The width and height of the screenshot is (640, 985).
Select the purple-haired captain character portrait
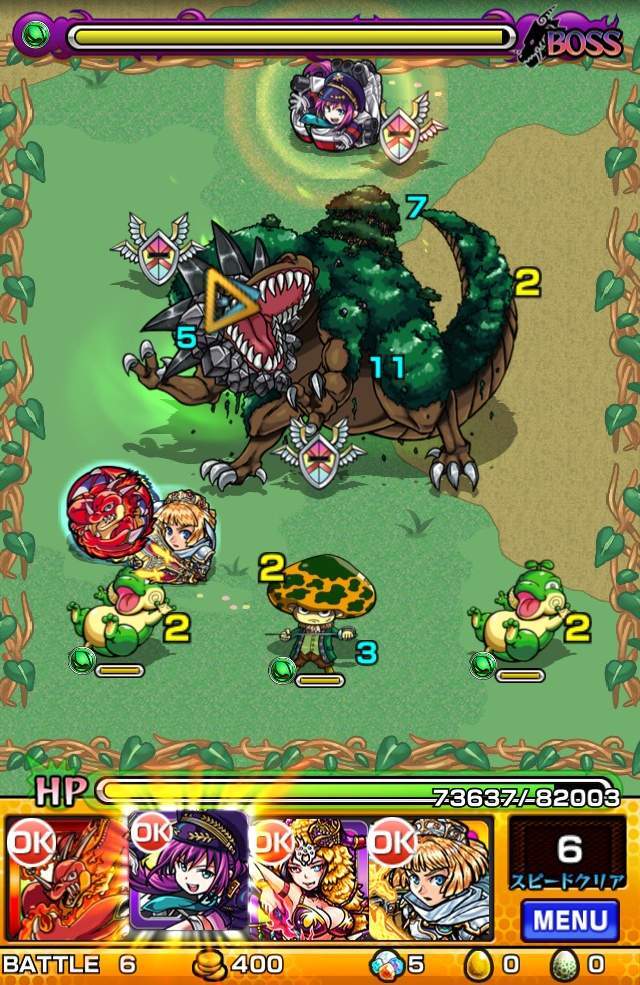189,870
